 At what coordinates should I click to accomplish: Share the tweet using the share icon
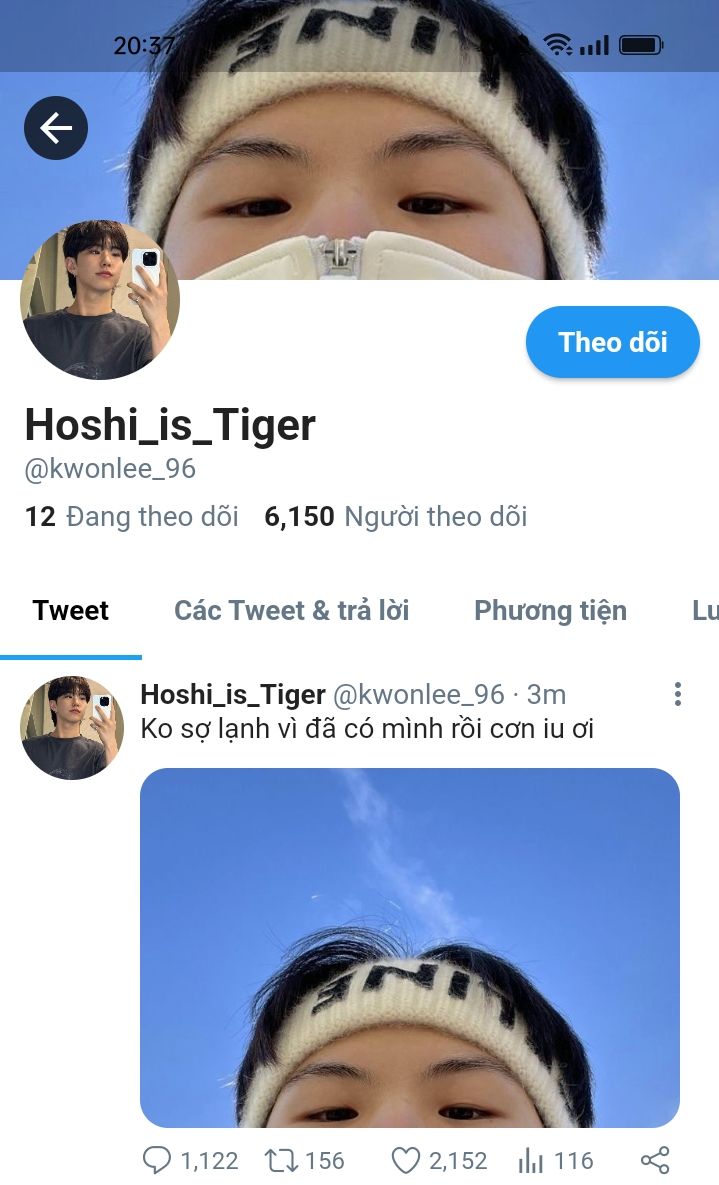point(654,1160)
